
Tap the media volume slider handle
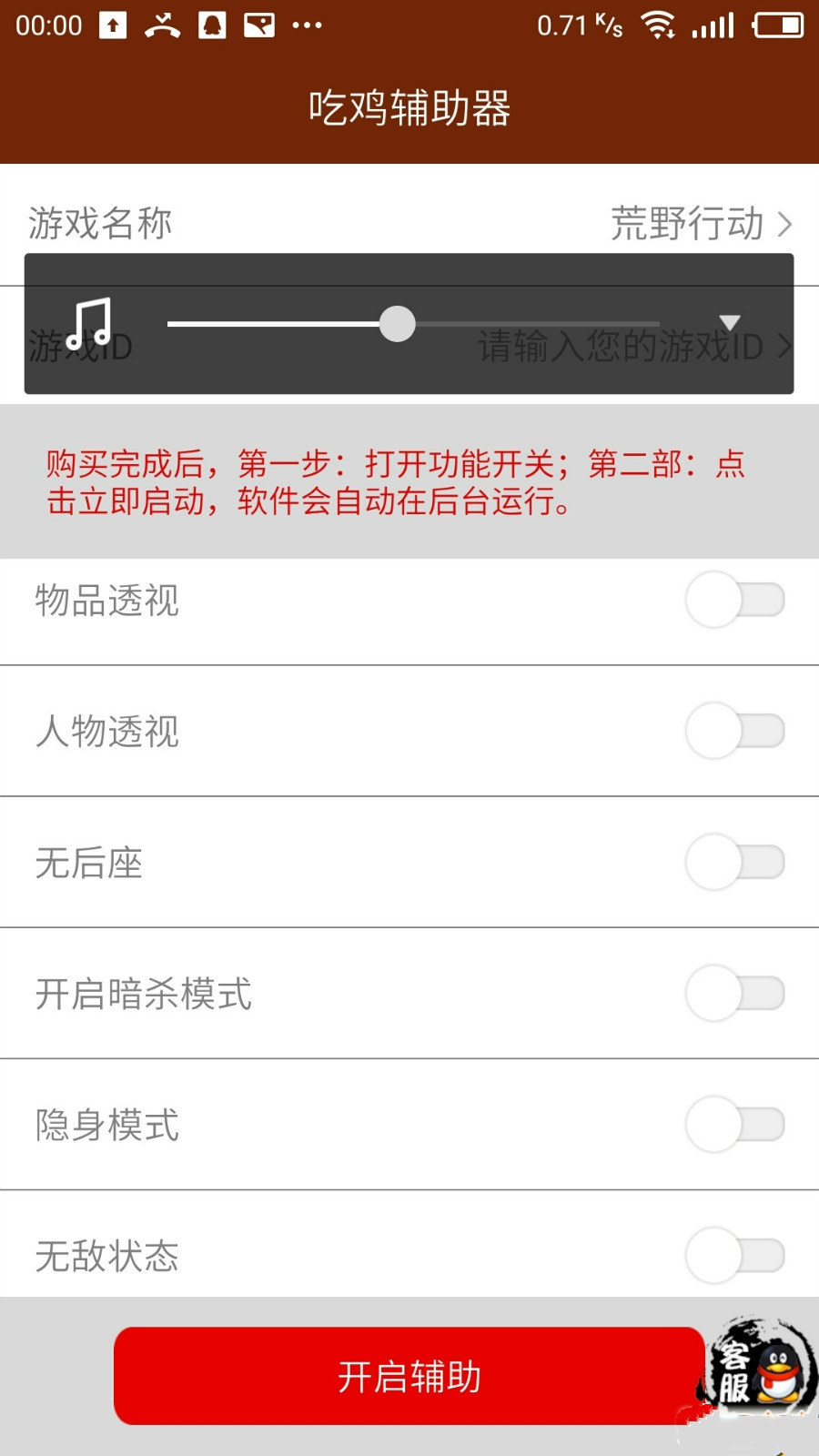click(x=397, y=324)
